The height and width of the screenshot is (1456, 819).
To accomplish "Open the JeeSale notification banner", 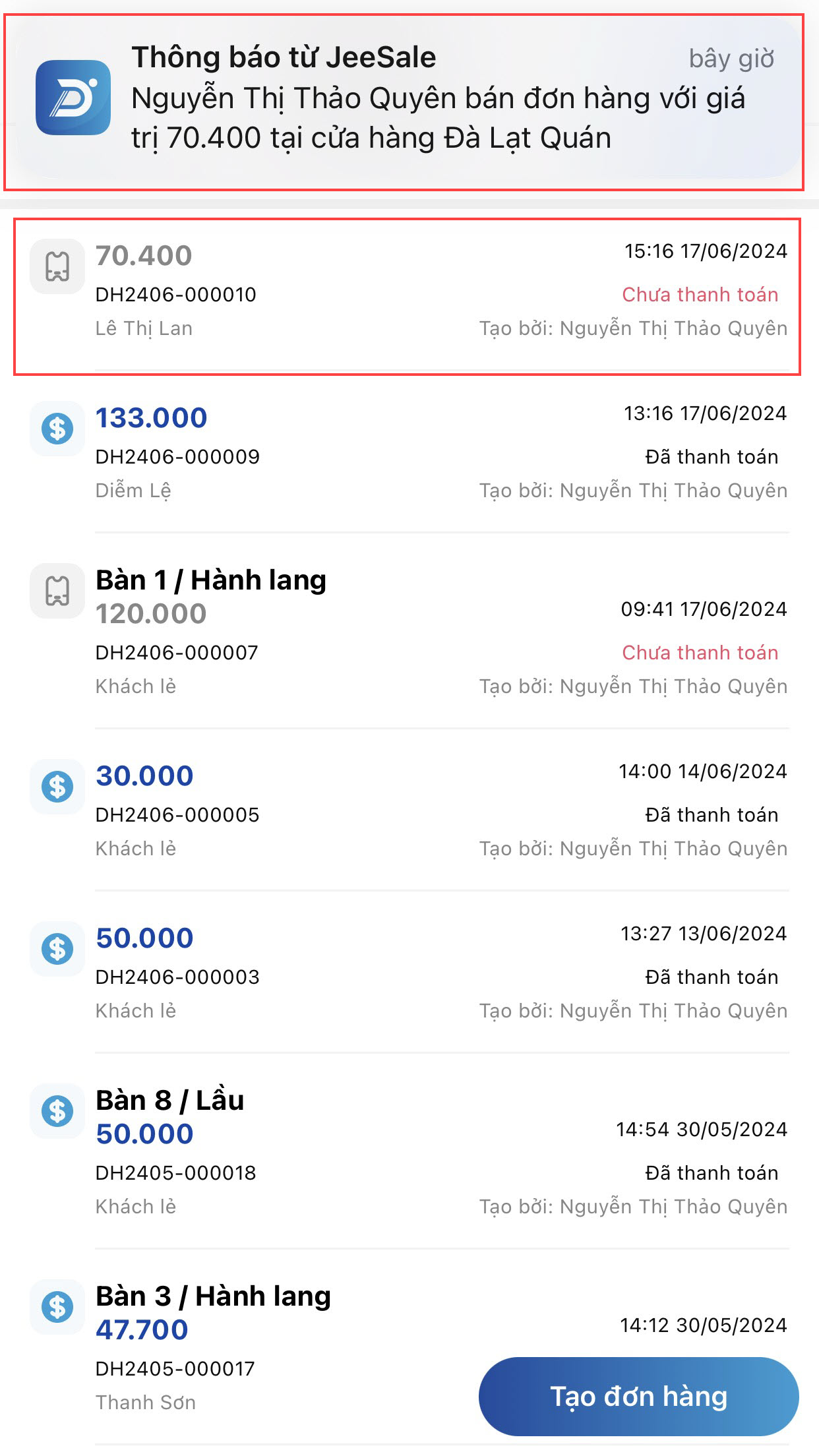I will [404, 99].
